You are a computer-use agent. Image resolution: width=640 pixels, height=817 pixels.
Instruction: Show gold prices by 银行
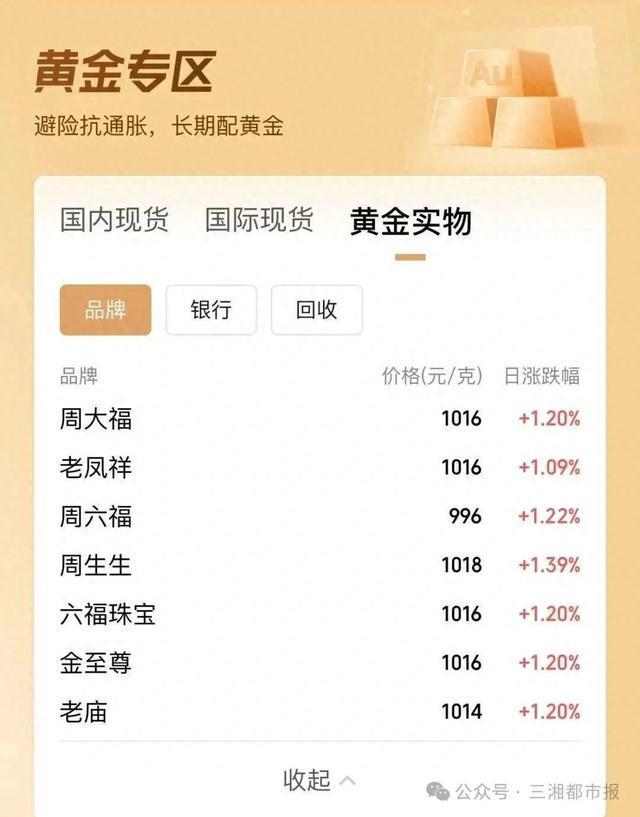pyautogui.click(x=211, y=310)
